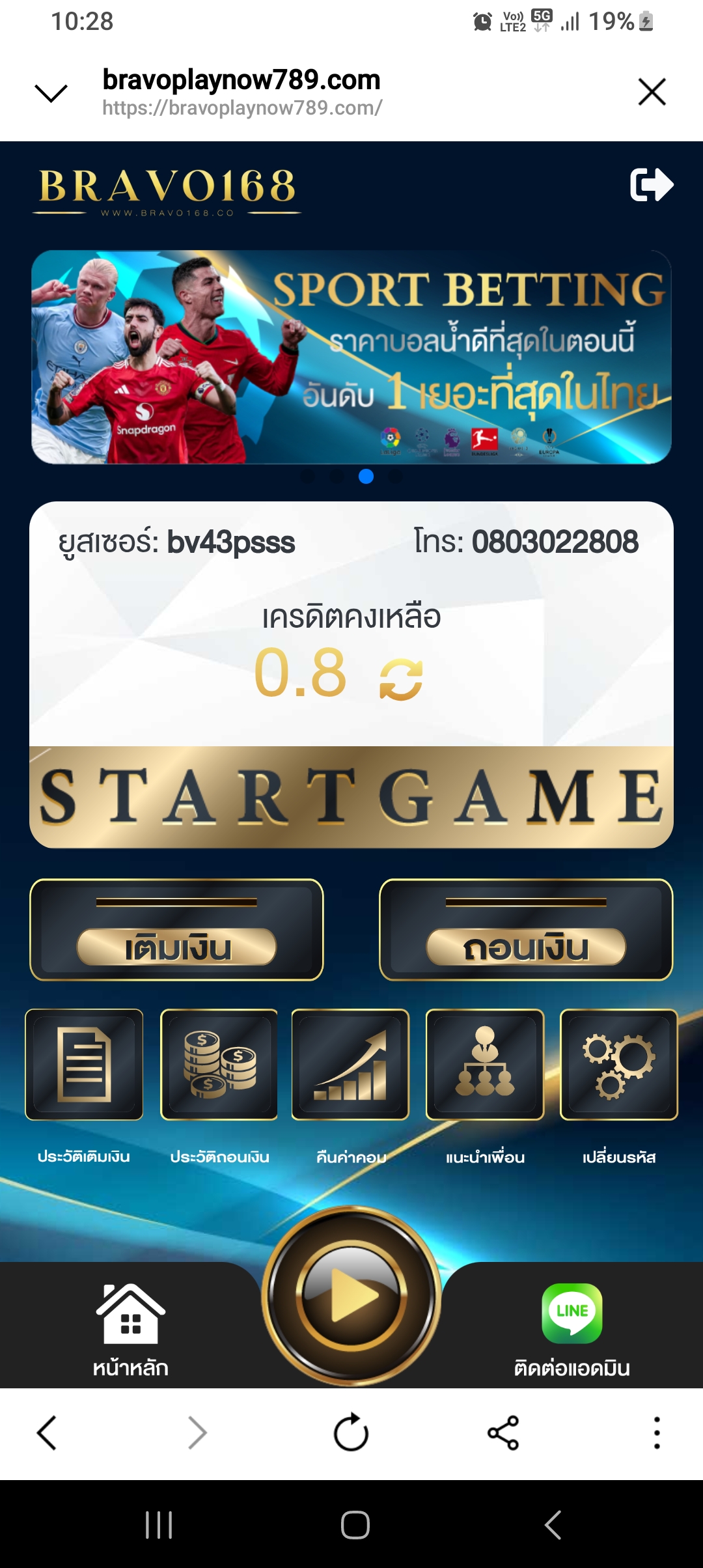Share this page using the browser share icon
Viewport: 703px width, 1568px height.
point(503,1433)
